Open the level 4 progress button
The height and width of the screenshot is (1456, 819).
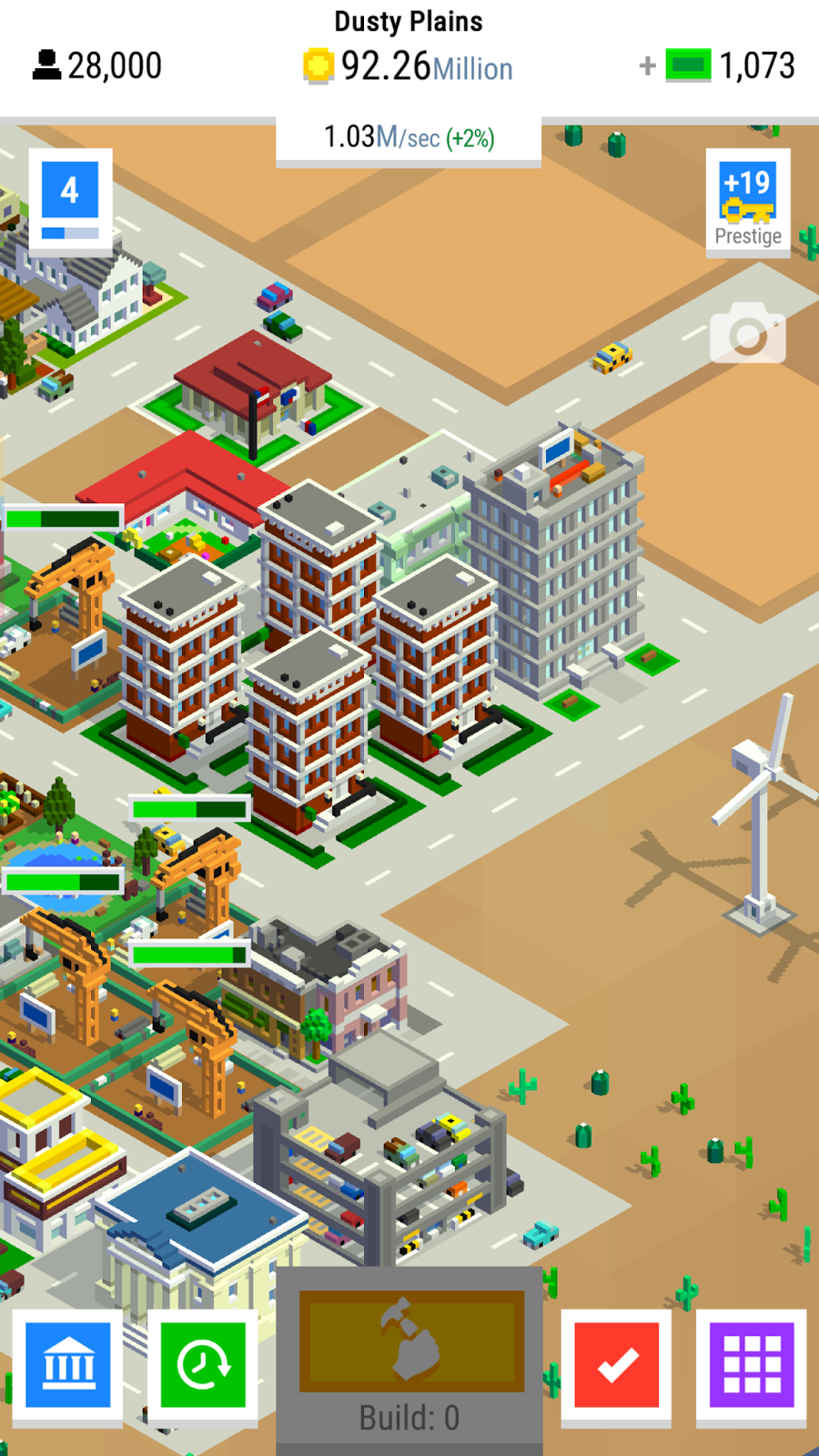click(70, 200)
